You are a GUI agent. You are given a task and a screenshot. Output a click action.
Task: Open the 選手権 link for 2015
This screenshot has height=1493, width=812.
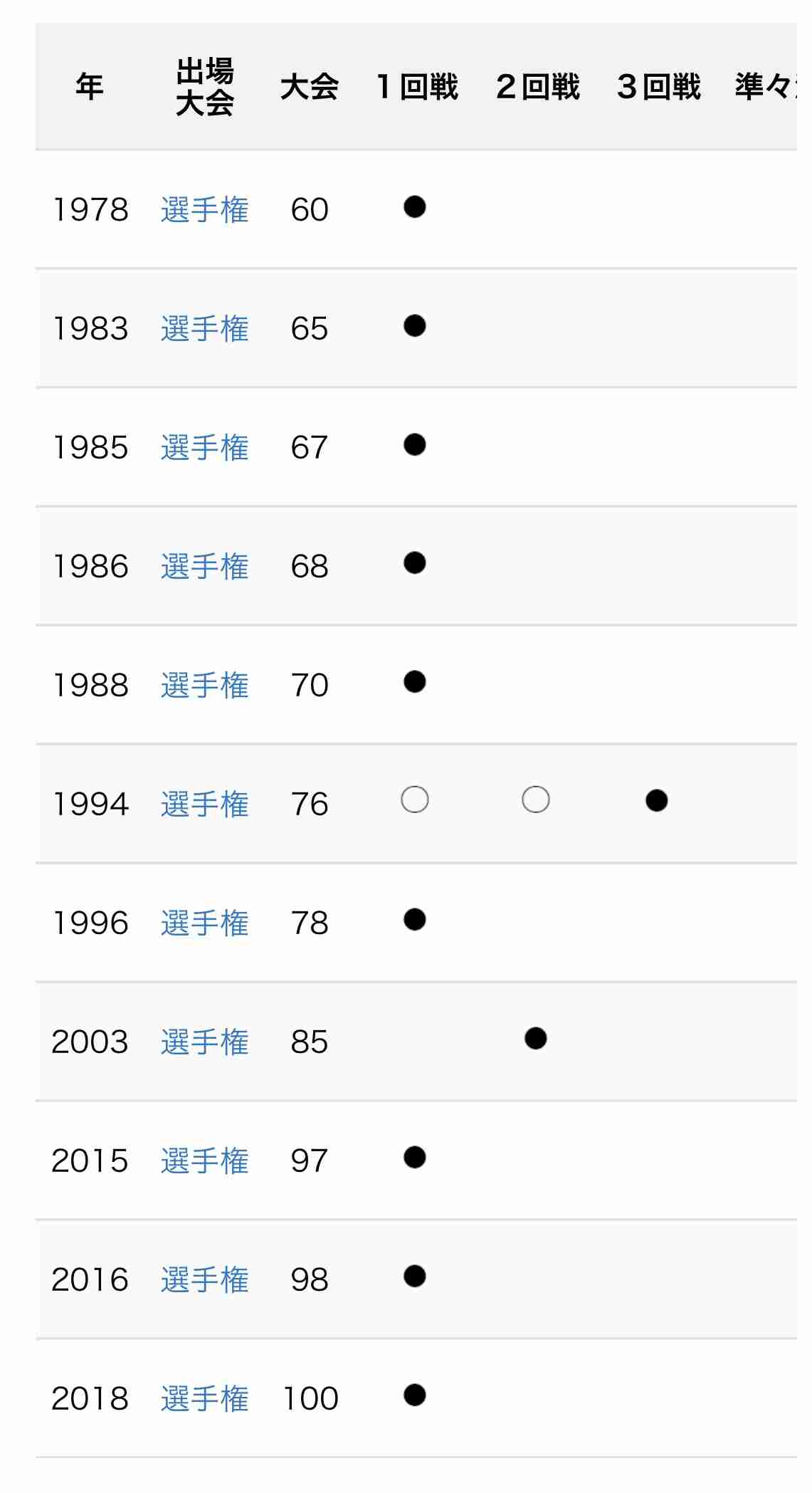point(205,1161)
